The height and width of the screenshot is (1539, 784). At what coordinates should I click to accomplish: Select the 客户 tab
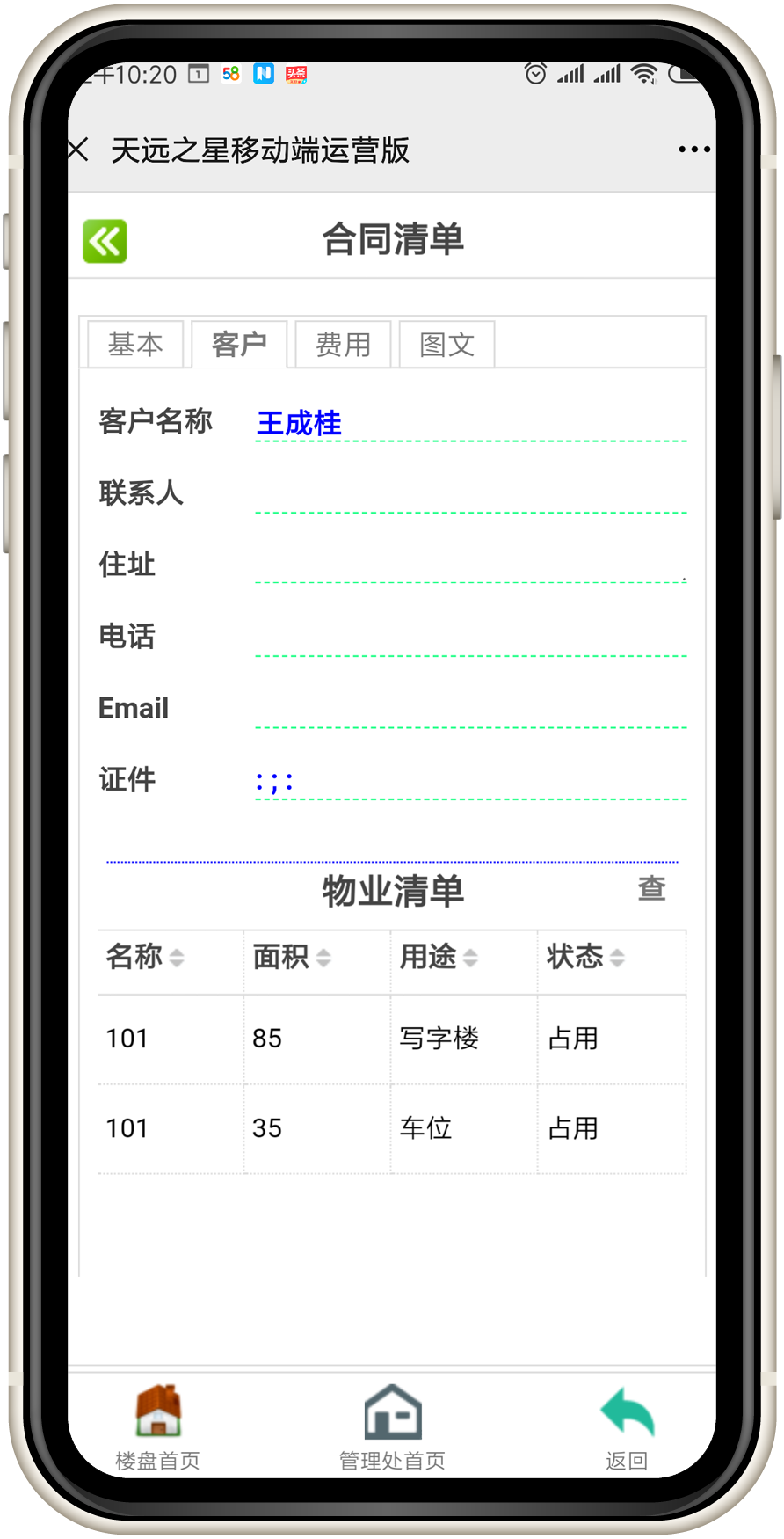[x=239, y=344]
